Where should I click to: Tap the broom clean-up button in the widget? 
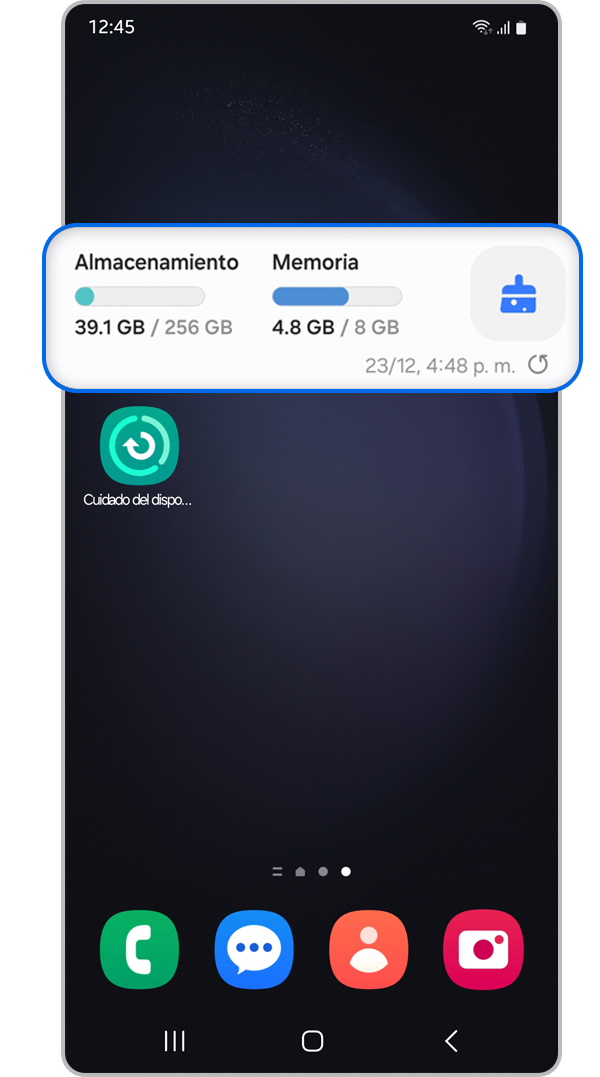(518, 294)
